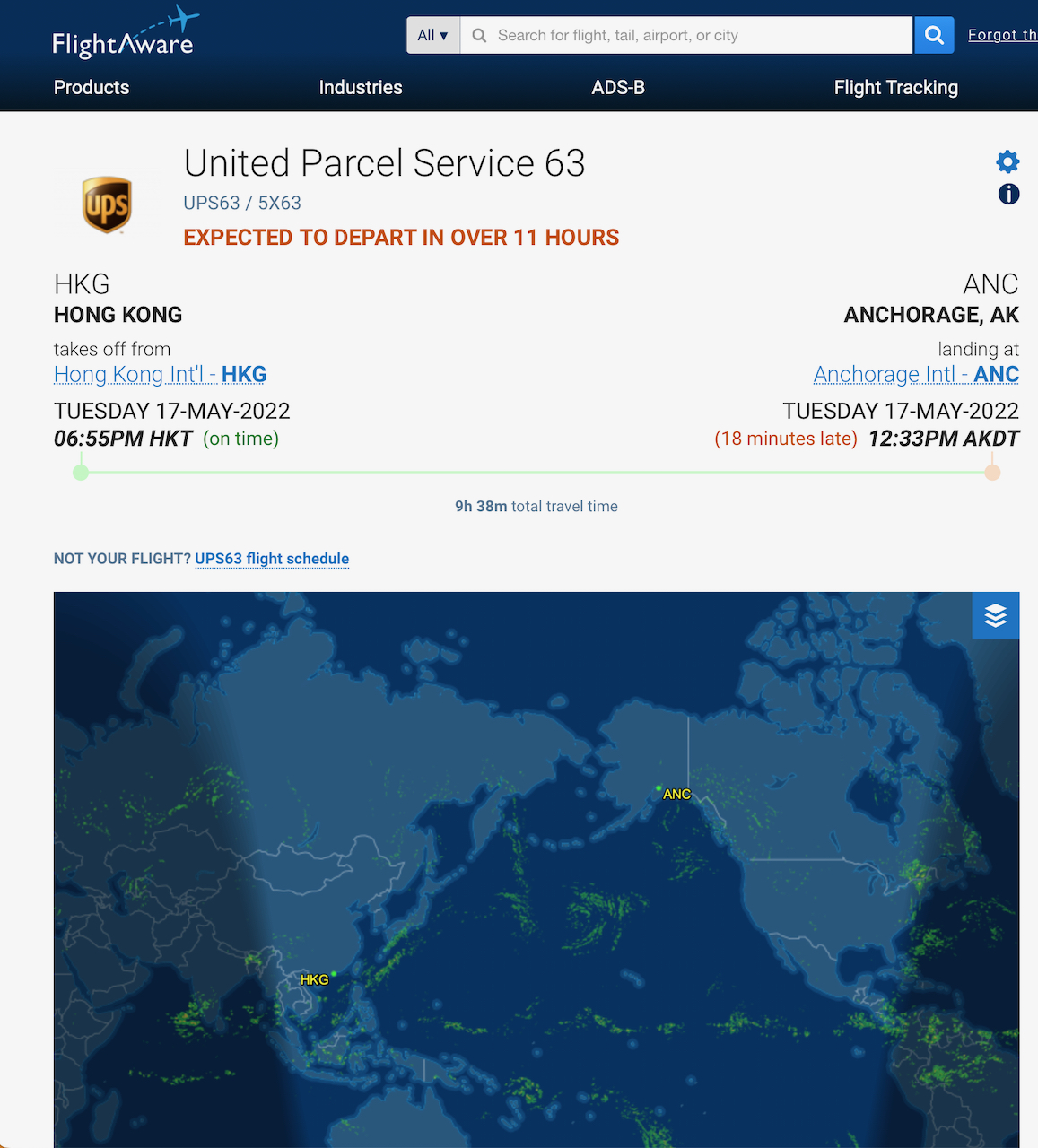Open Hong Kong Int'l - HKG airport link
This screenshot has height=1148, width=1038.
point(160,374)
